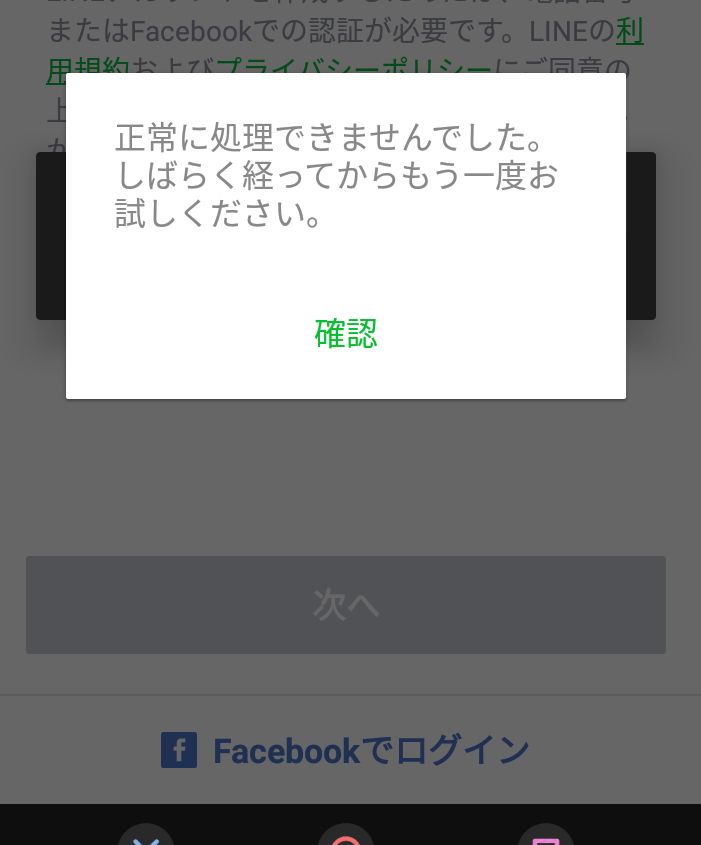Tap 確認 to dismiss the error dialog
Screen dimensions: 701x845
pyautogui.click(x=346, y=334)
